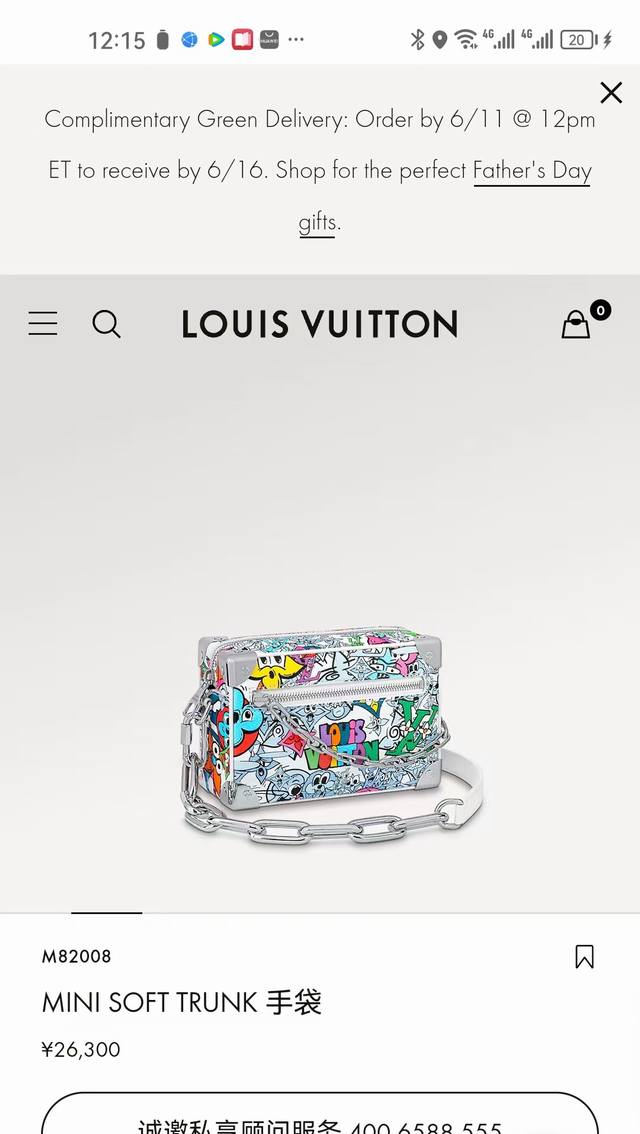Open the Father's Day gifts link

point(531,171)
